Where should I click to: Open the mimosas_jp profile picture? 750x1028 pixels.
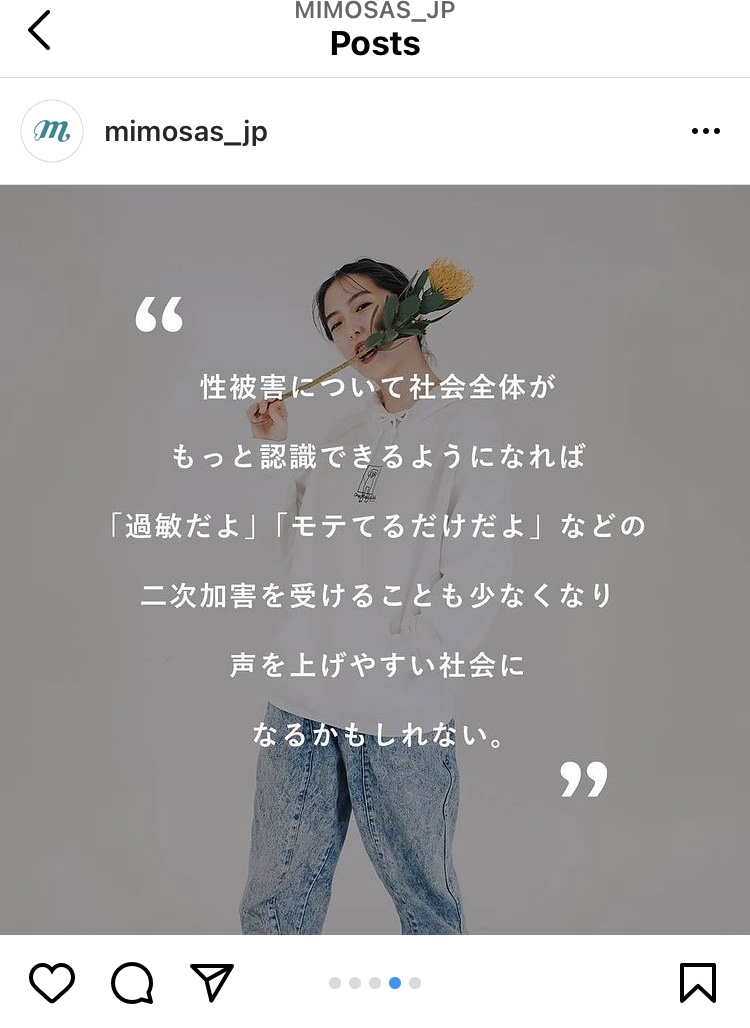52,131
